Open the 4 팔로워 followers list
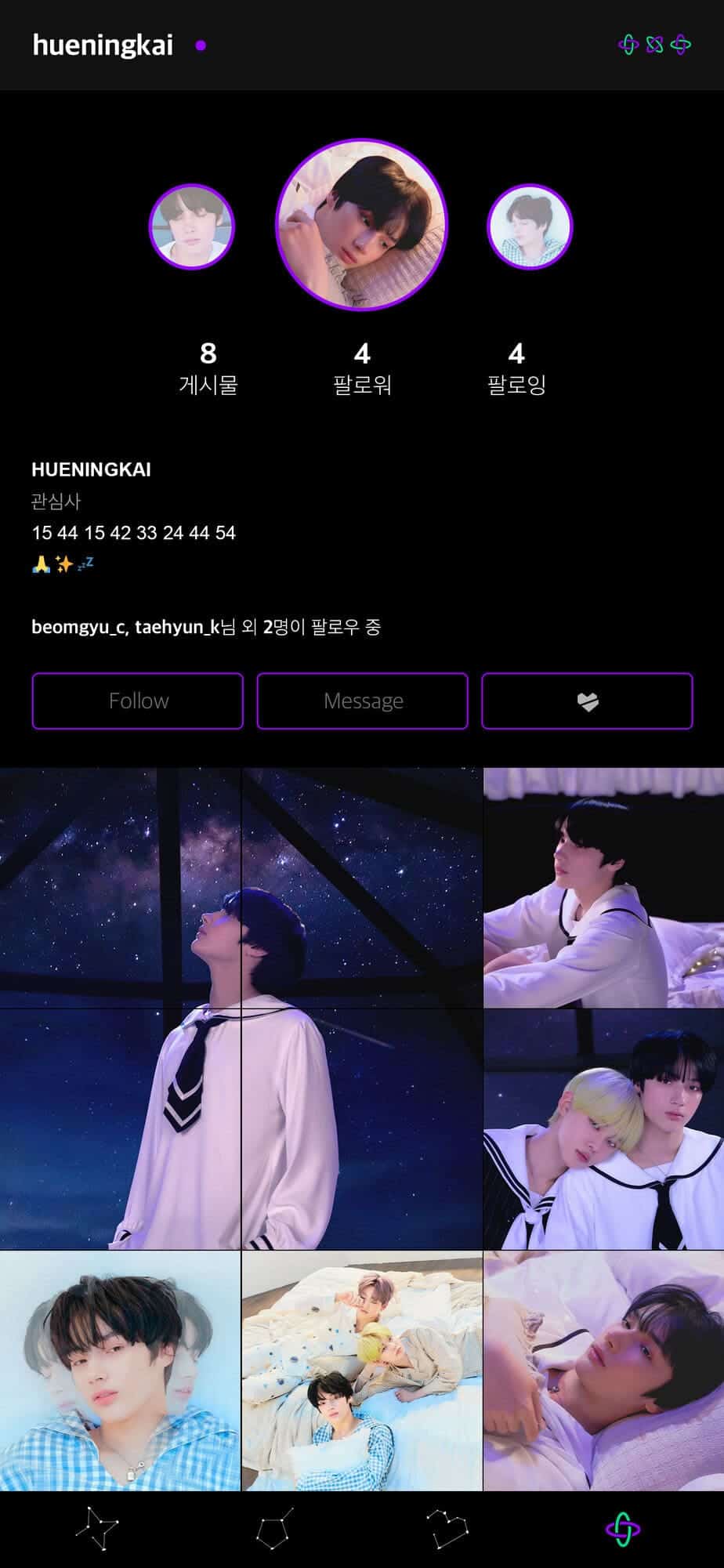This screenshot has width=724, height=1568. coord(362,368)
